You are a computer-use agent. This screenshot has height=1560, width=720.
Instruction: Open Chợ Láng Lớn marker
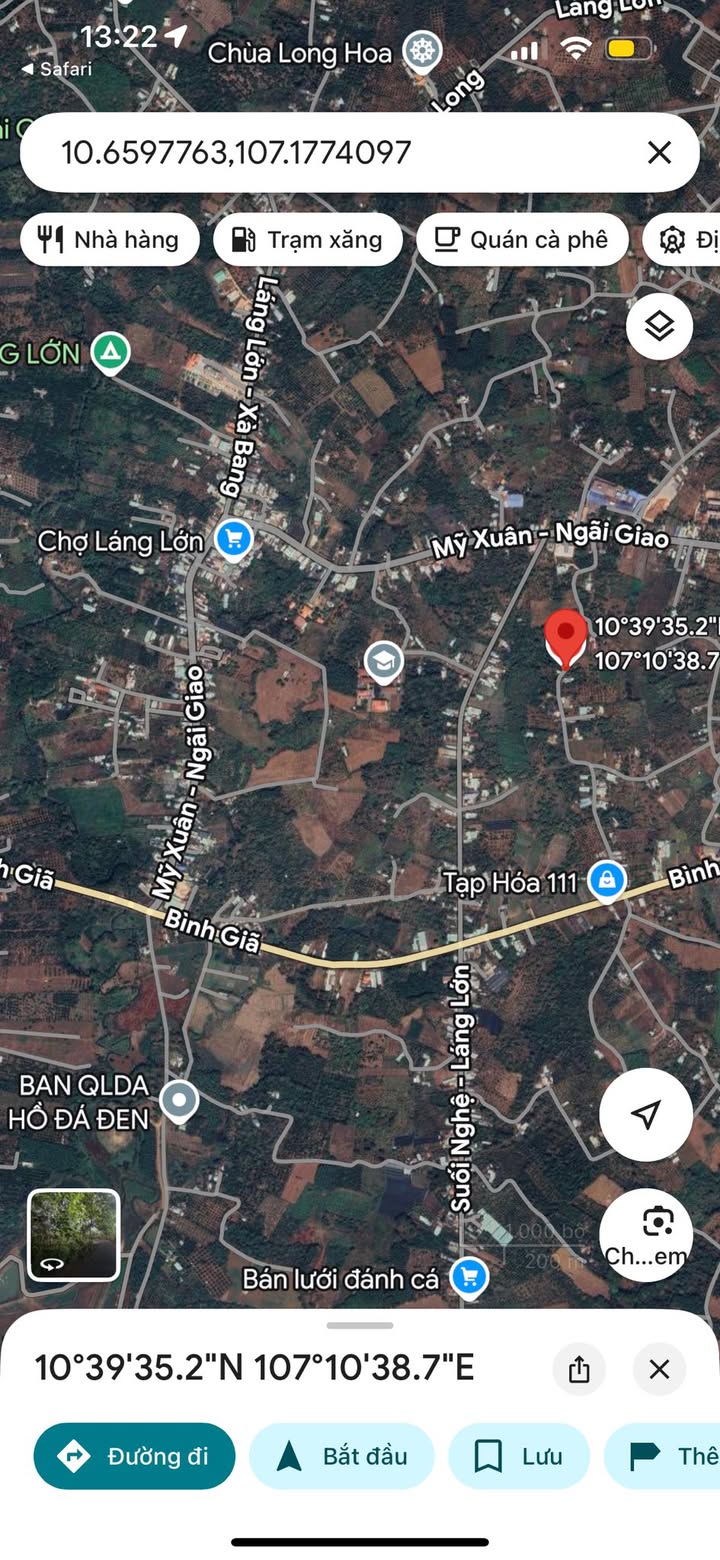pyautogui.click(x=234, y=540)
